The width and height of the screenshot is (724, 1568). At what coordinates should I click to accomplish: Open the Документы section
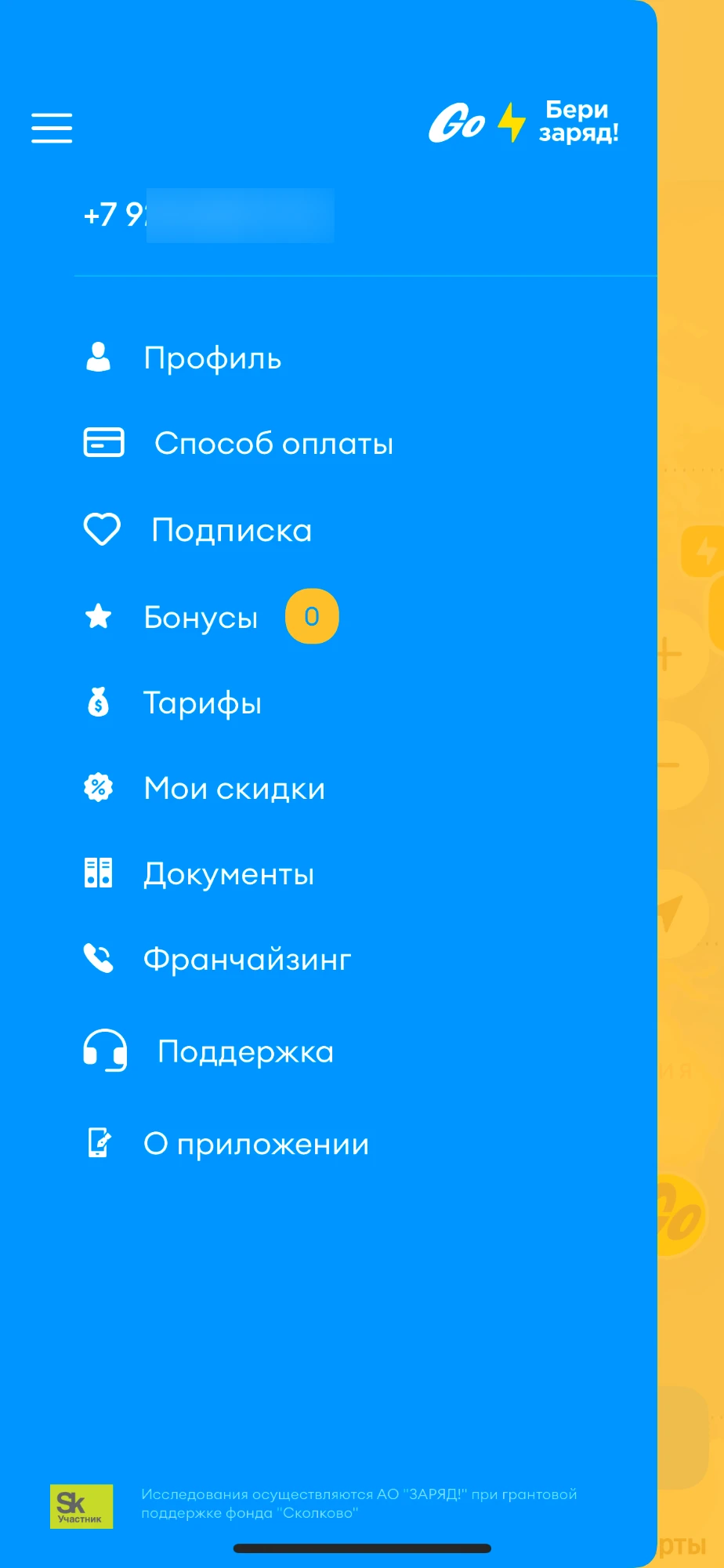(228, 874)
